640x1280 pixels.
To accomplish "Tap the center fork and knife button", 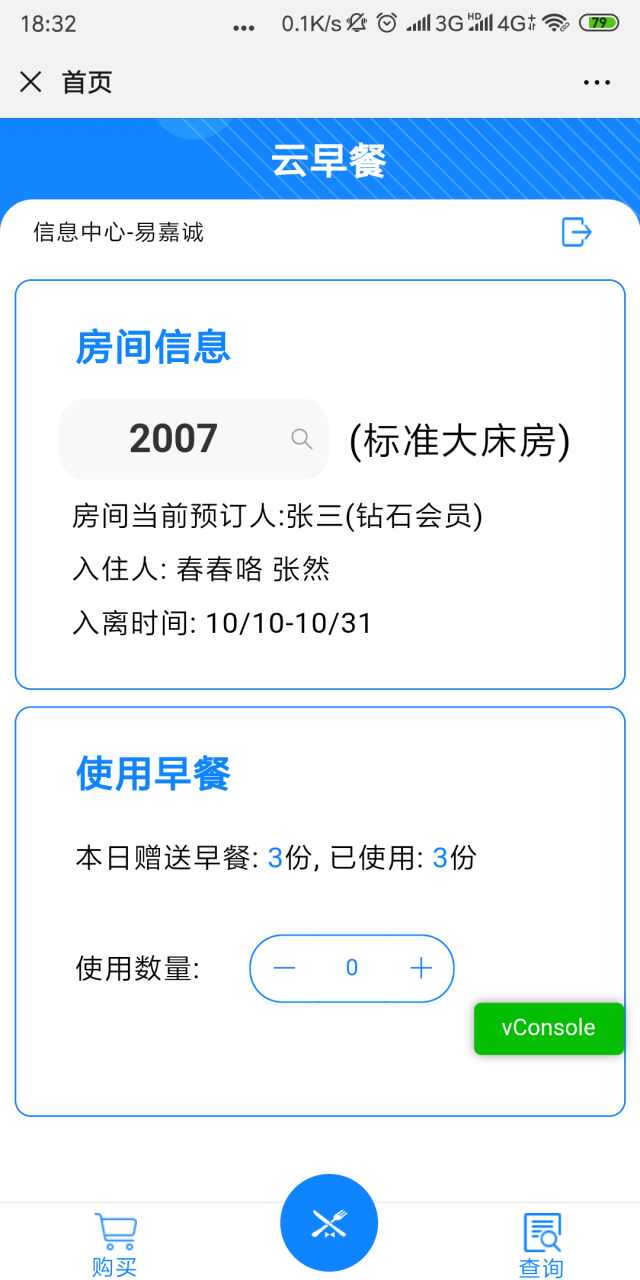I will (329, 1223).
